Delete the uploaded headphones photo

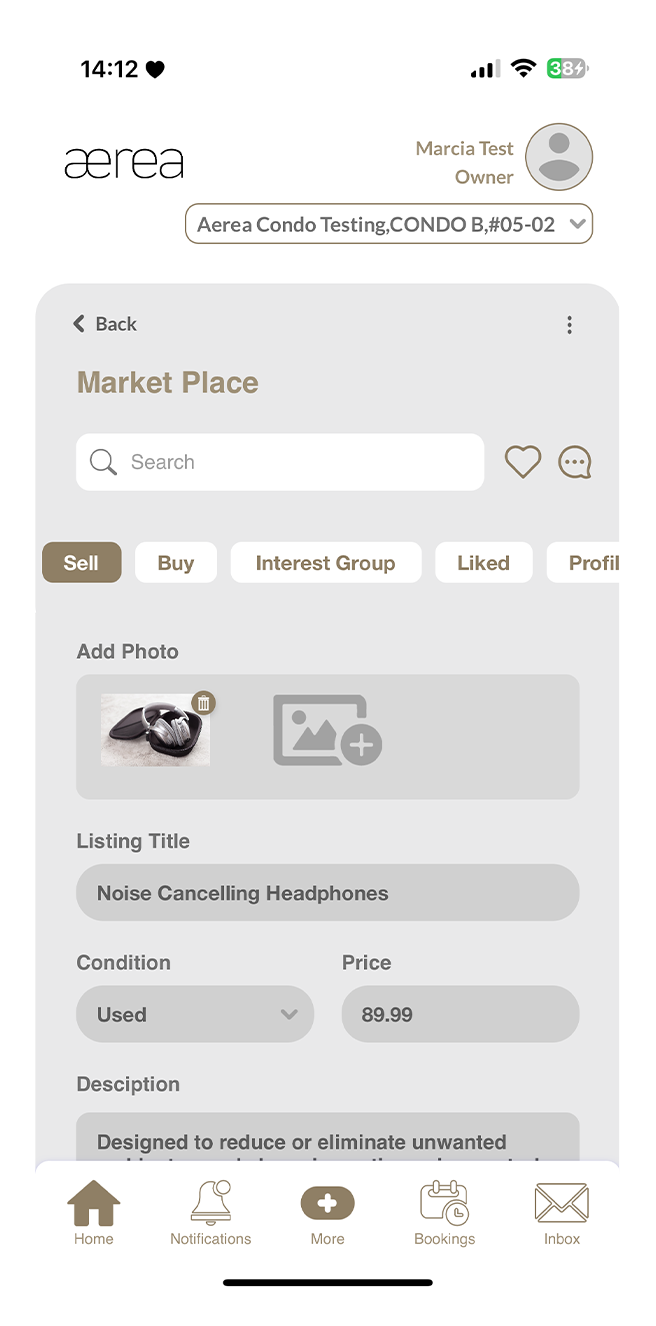coord(203,703)
